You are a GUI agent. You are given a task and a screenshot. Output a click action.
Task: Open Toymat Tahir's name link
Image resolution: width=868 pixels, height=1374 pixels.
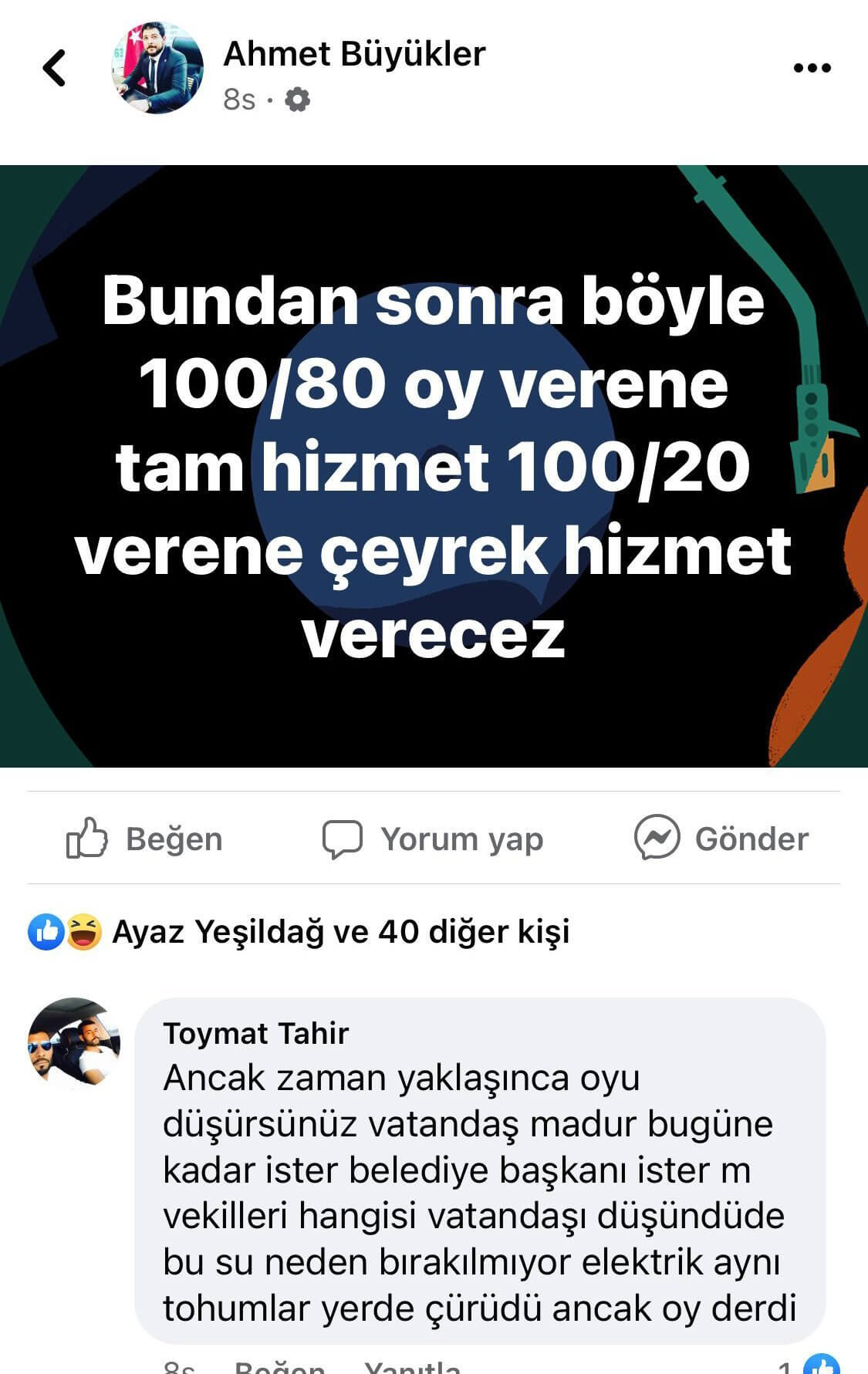(x=256, y=1034)
